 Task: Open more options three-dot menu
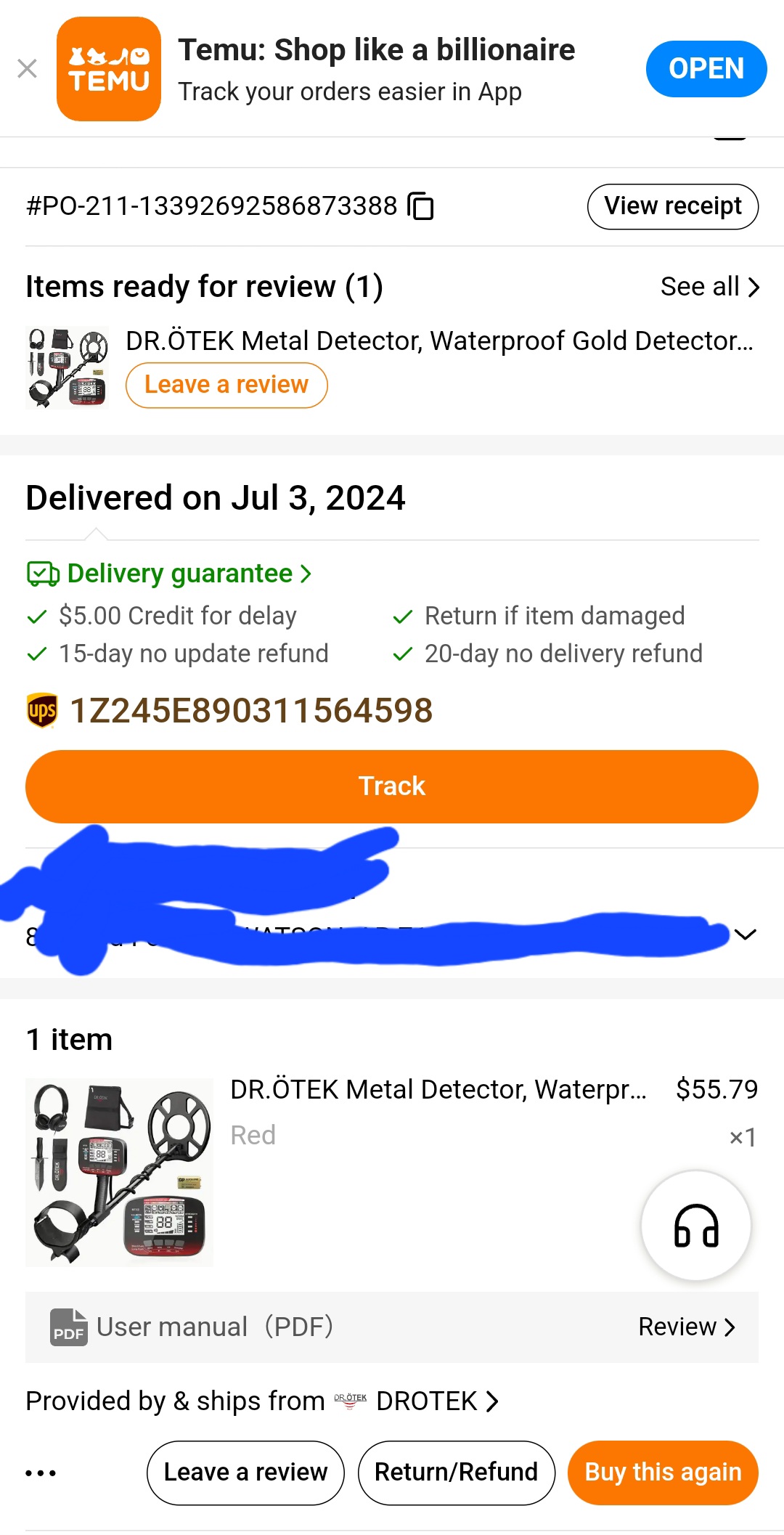click(x=41, y=1473)
